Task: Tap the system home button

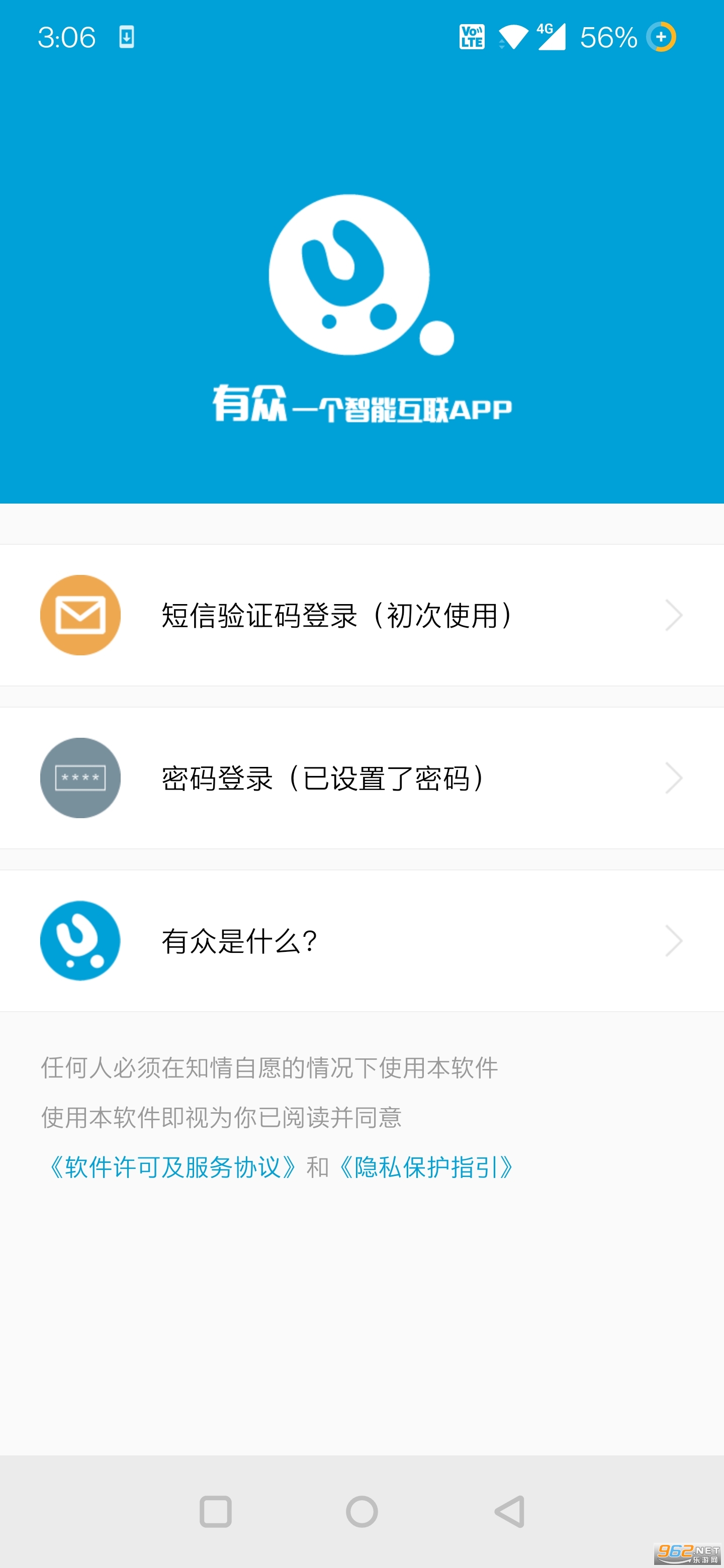Action: click(361, 1511)
